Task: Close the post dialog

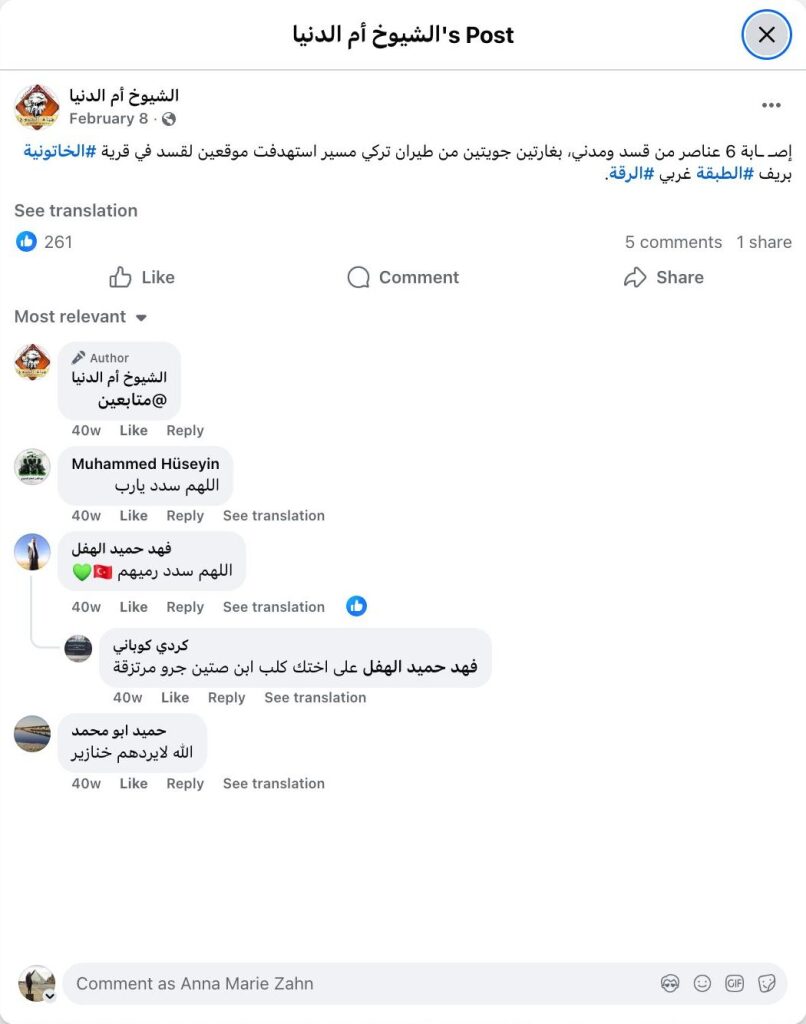Action: pyautogui.click(x=766, y=35)
